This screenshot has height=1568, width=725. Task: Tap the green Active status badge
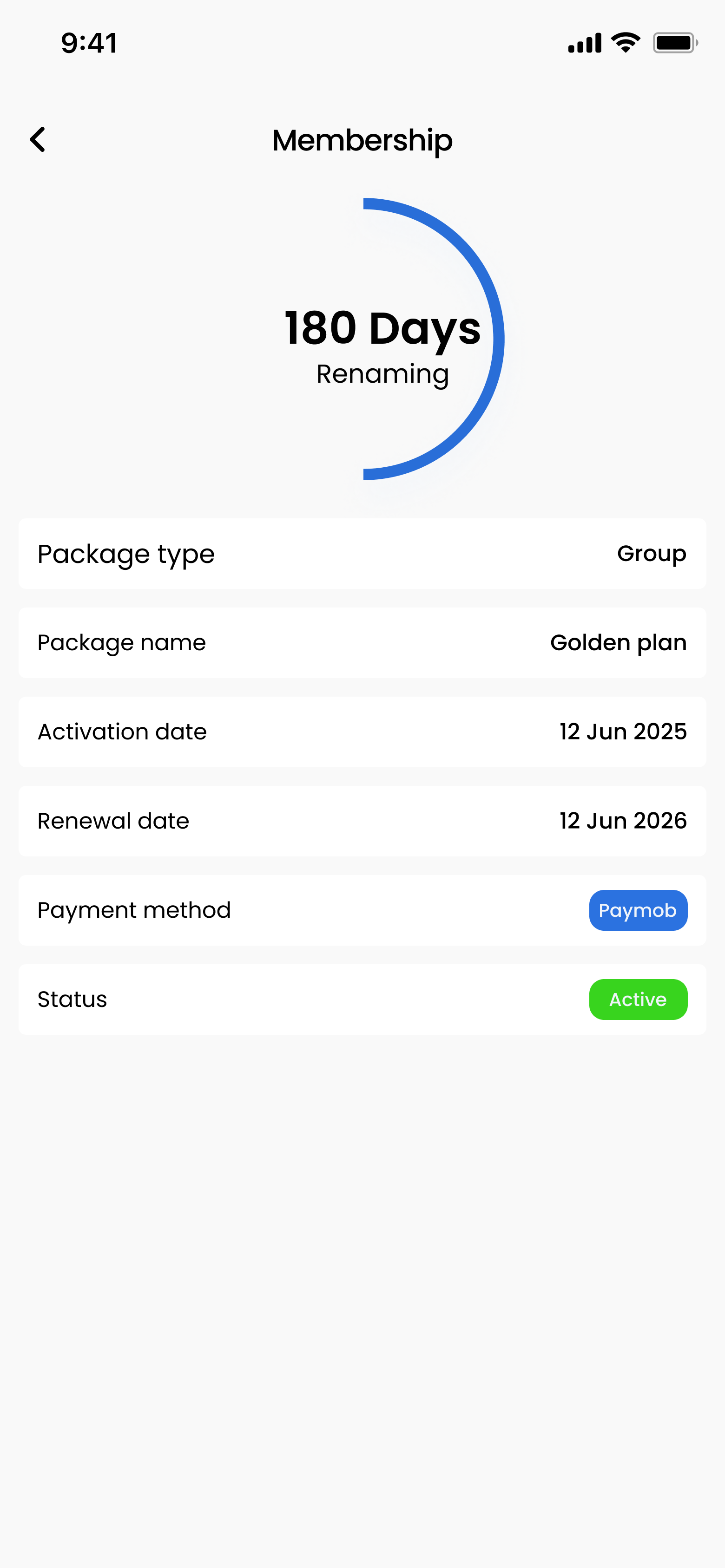(638, 999)
